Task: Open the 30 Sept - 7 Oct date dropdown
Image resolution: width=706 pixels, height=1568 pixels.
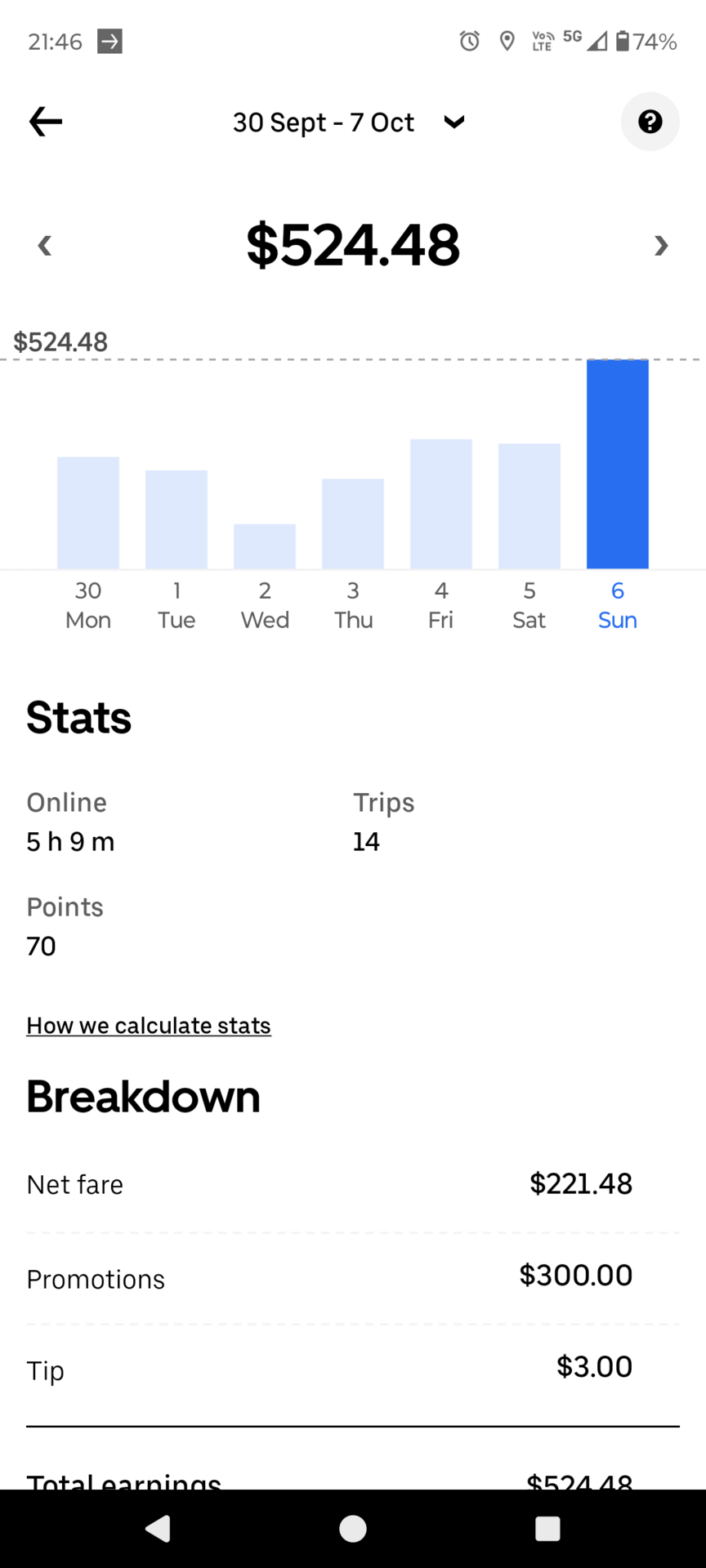Action: (x=349, y=122)
